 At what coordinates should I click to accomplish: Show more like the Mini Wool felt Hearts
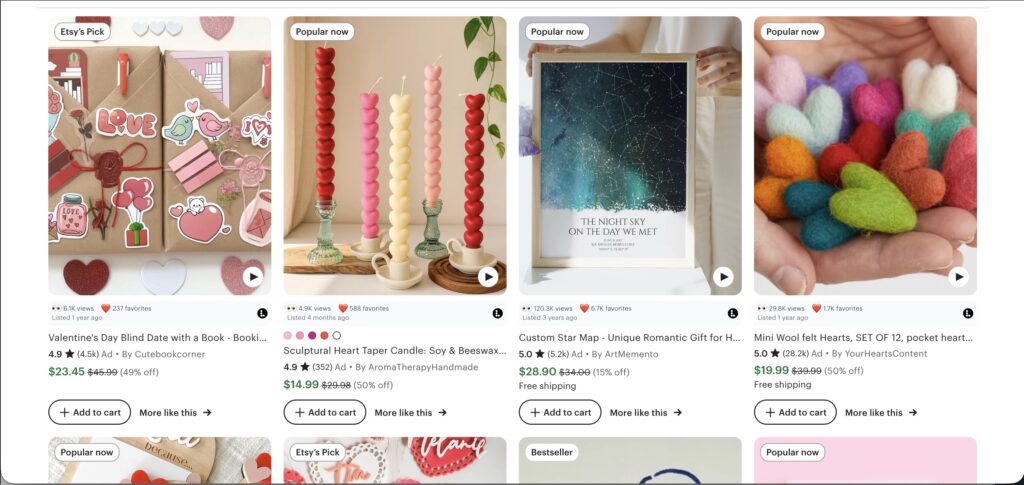click(880, 412)
